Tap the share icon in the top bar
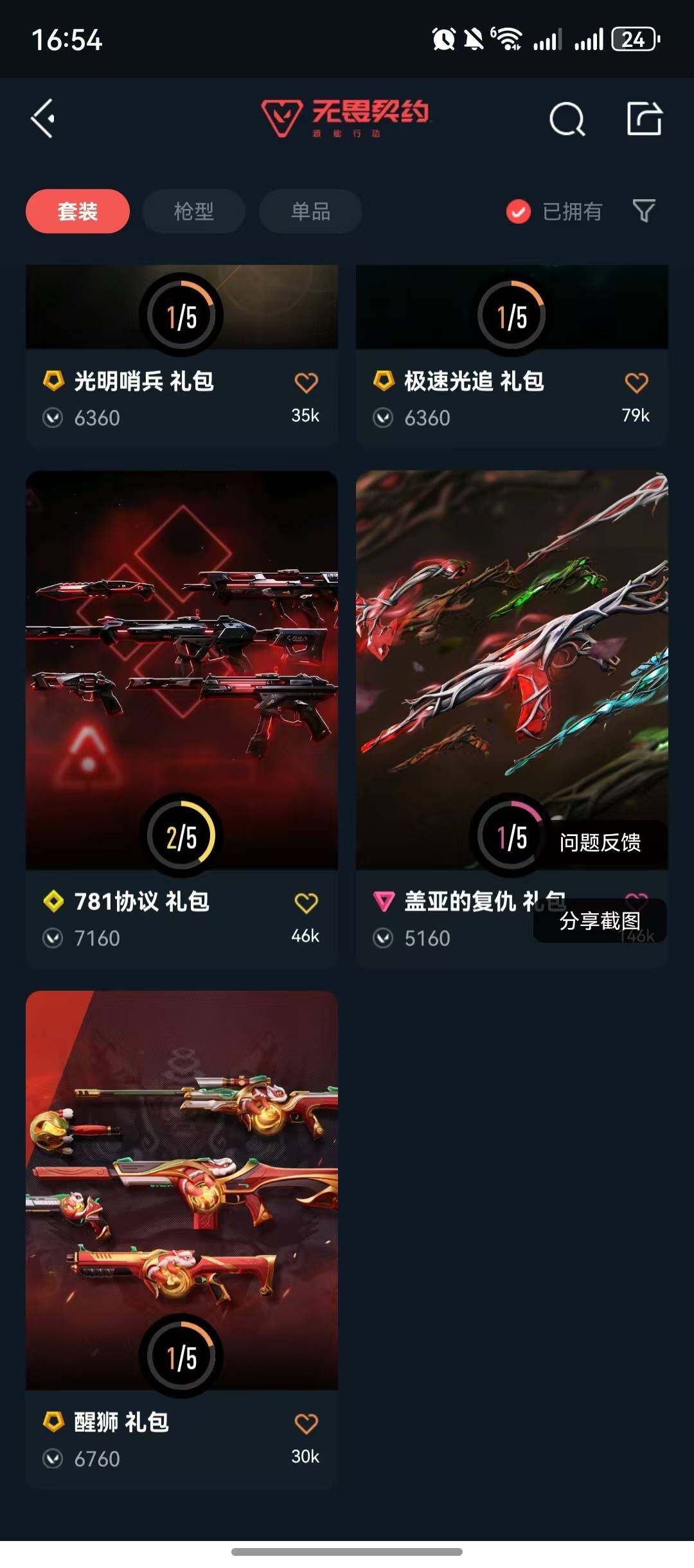Viewport: 694px width, 1568px height. 644,120
